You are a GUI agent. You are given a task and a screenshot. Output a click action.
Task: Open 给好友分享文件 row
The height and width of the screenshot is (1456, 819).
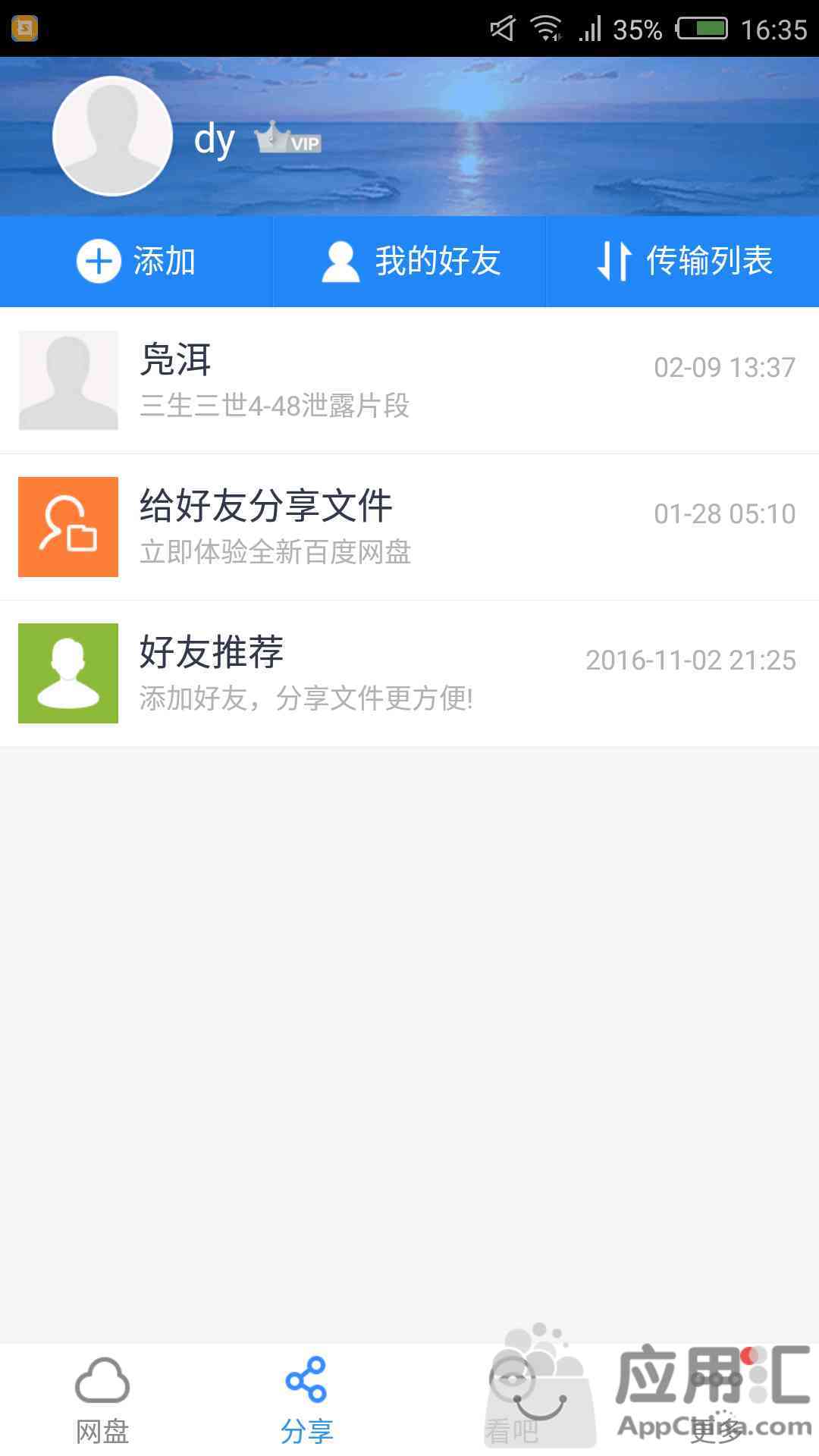coord(409,527)
